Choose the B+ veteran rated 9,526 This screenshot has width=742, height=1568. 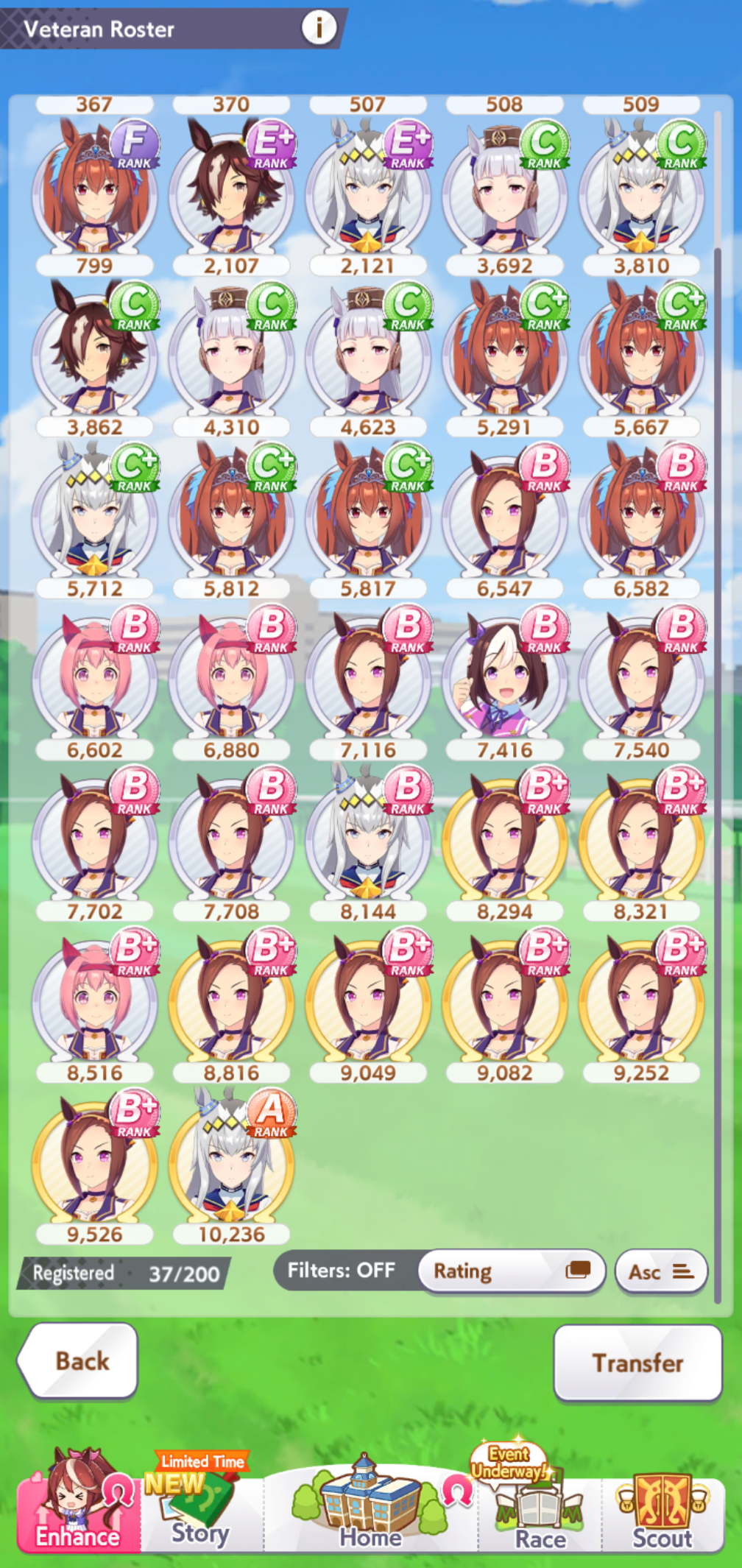(94, 1166)
